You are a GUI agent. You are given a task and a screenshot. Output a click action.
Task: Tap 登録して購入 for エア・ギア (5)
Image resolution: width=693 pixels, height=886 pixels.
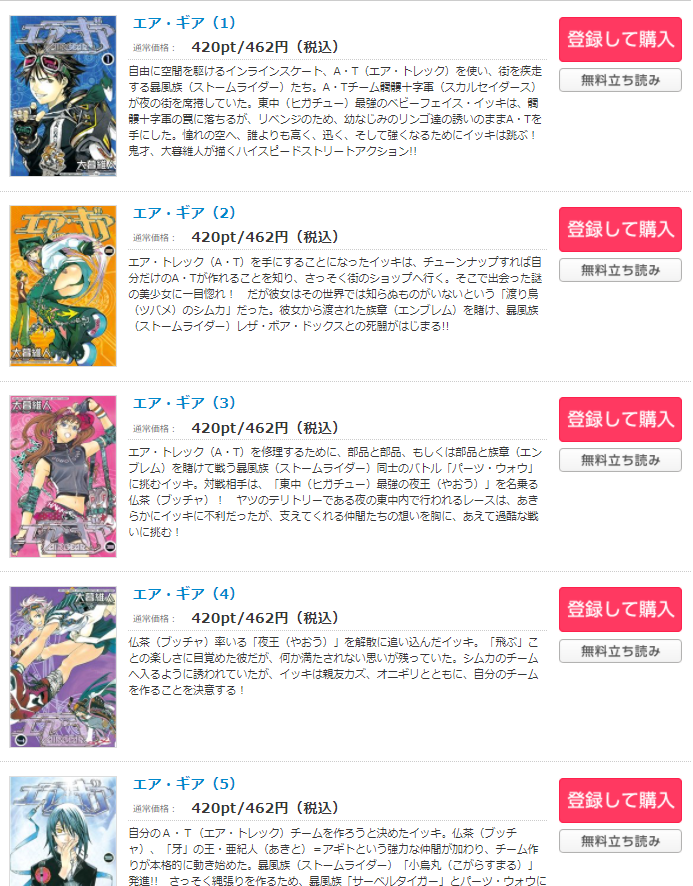pyautogui.click(x=620, y=800)
